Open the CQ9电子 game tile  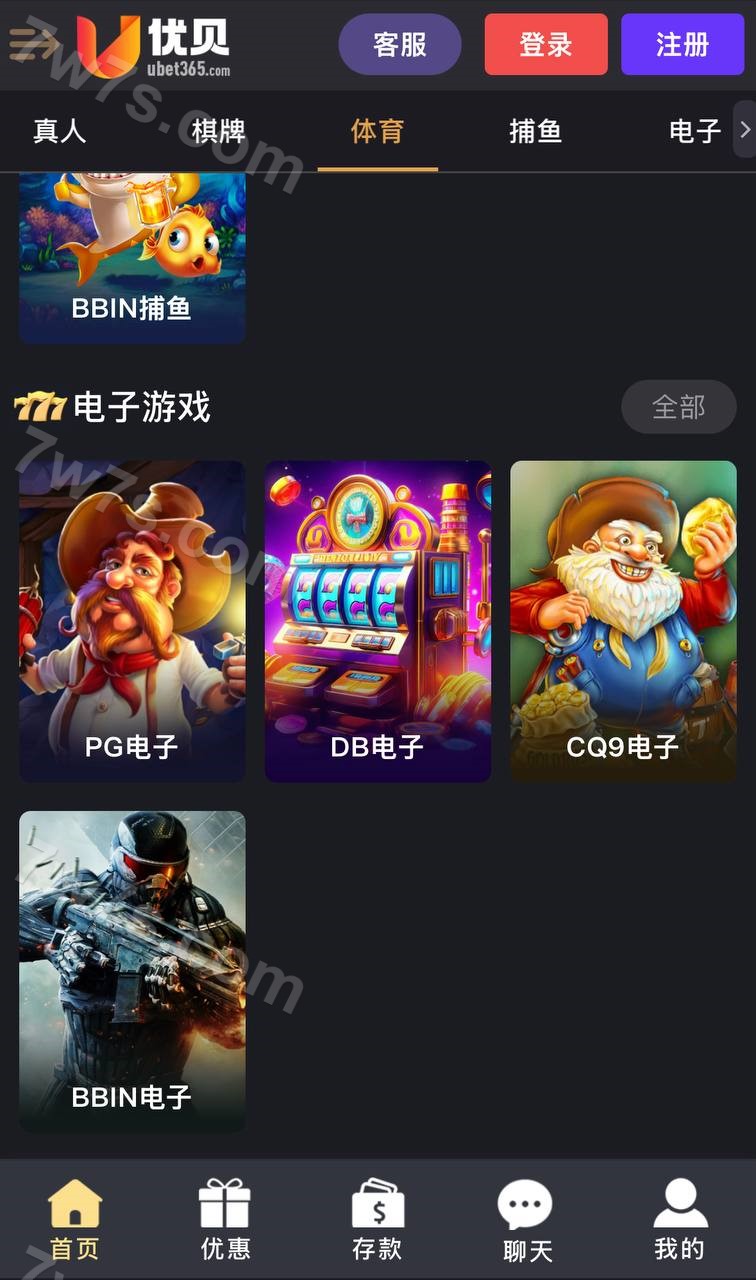623,621
